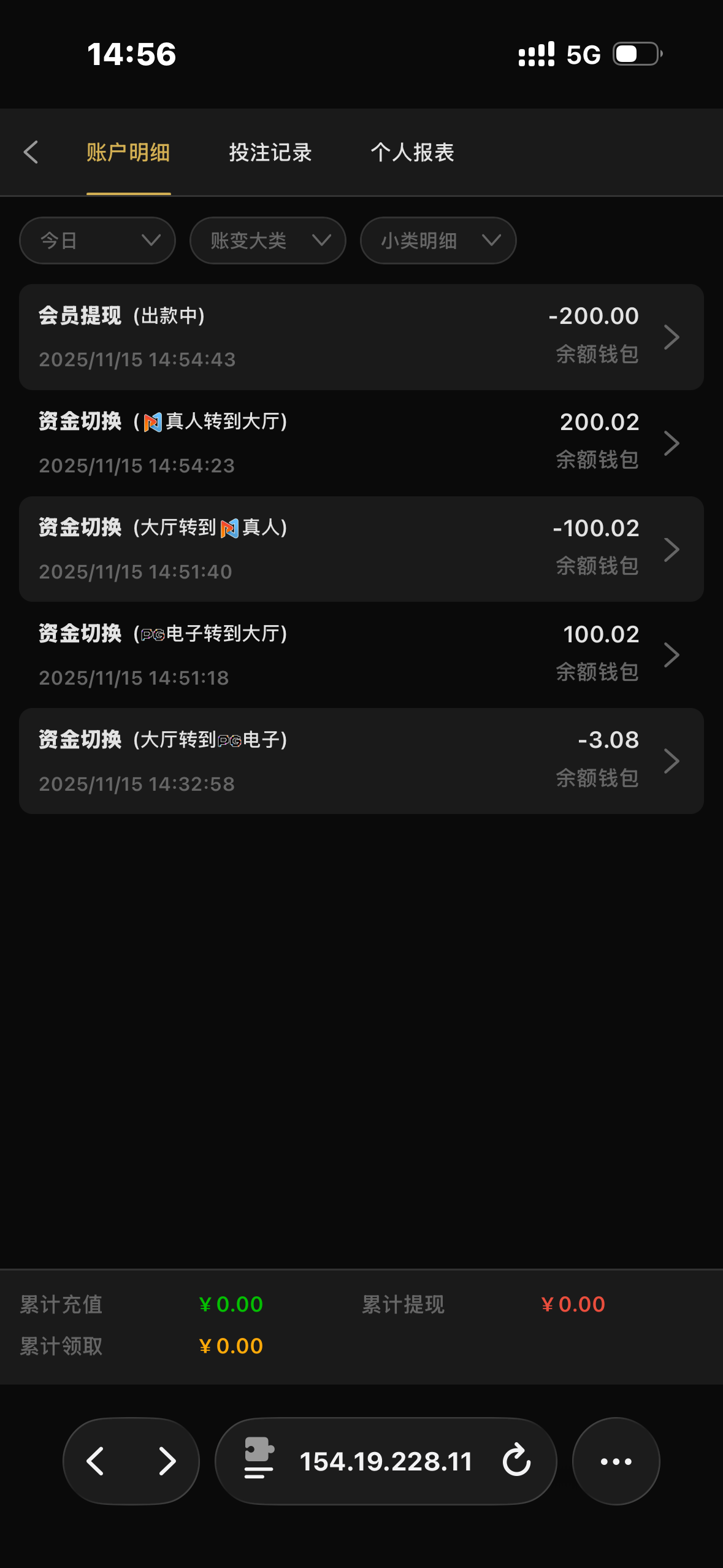View the 真人转到大厅 200.02 transfer details
The image size is (723, 1568).
pos(361,443)
